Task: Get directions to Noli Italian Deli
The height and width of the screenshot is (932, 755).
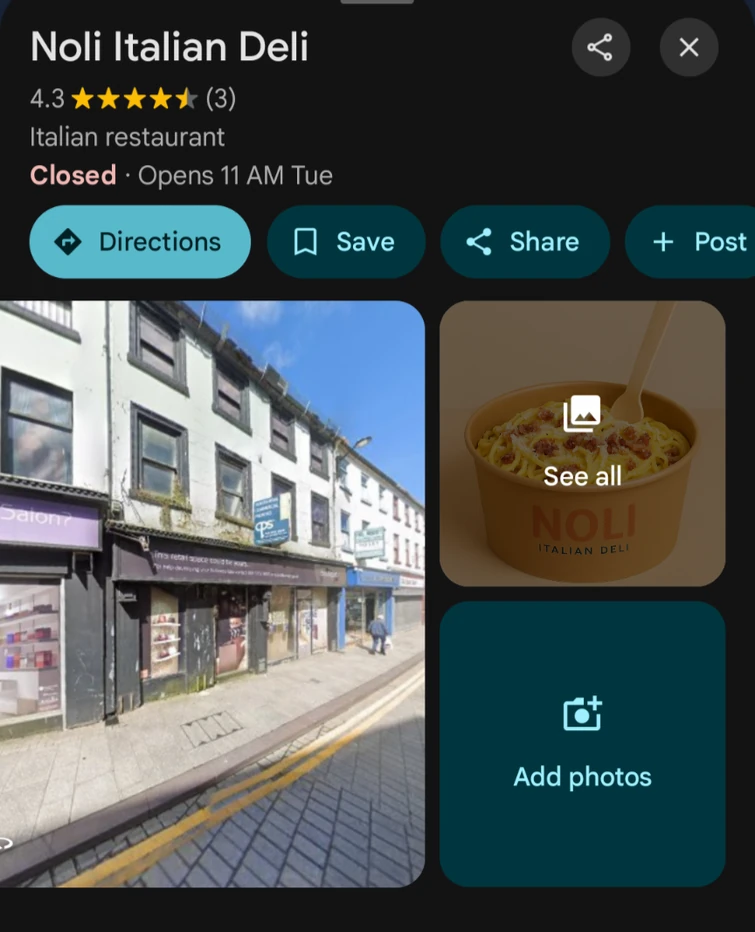Action: tap(140, 242)
